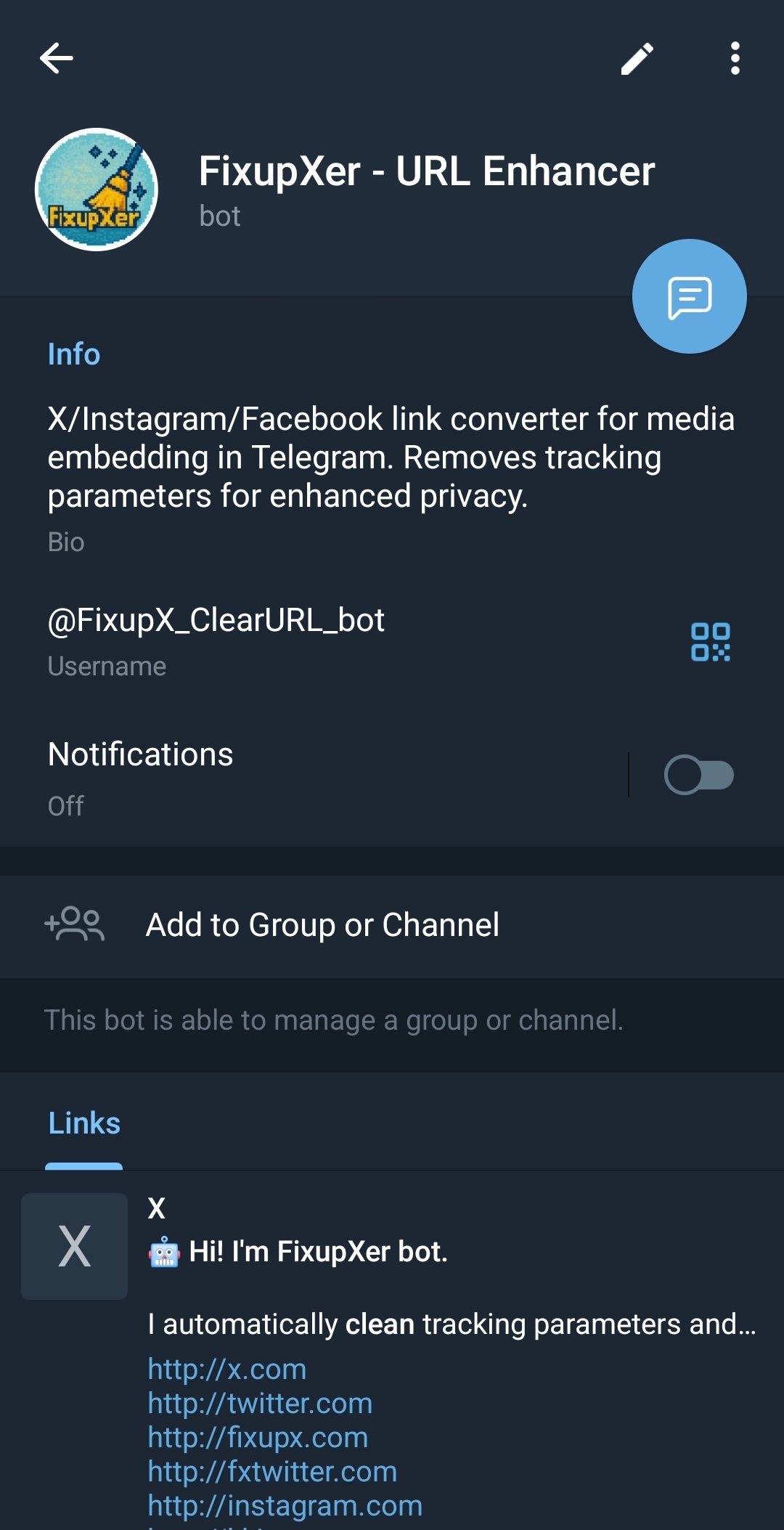This screenshot has height=1530, width=784.
Task: Start a chat using the message bubble button
Action: tap(689, 296)
